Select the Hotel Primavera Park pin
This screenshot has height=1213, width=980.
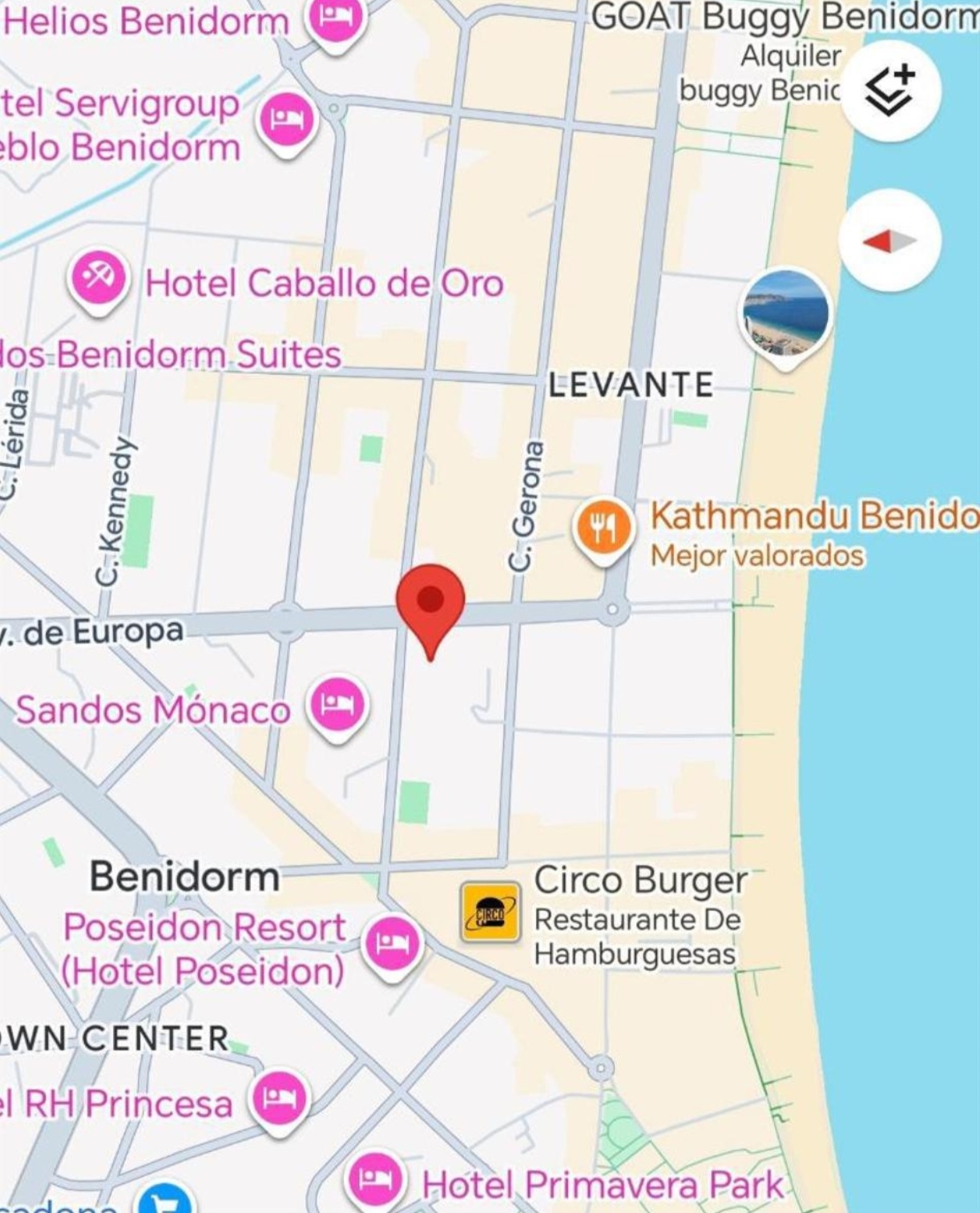(374, 1180)
